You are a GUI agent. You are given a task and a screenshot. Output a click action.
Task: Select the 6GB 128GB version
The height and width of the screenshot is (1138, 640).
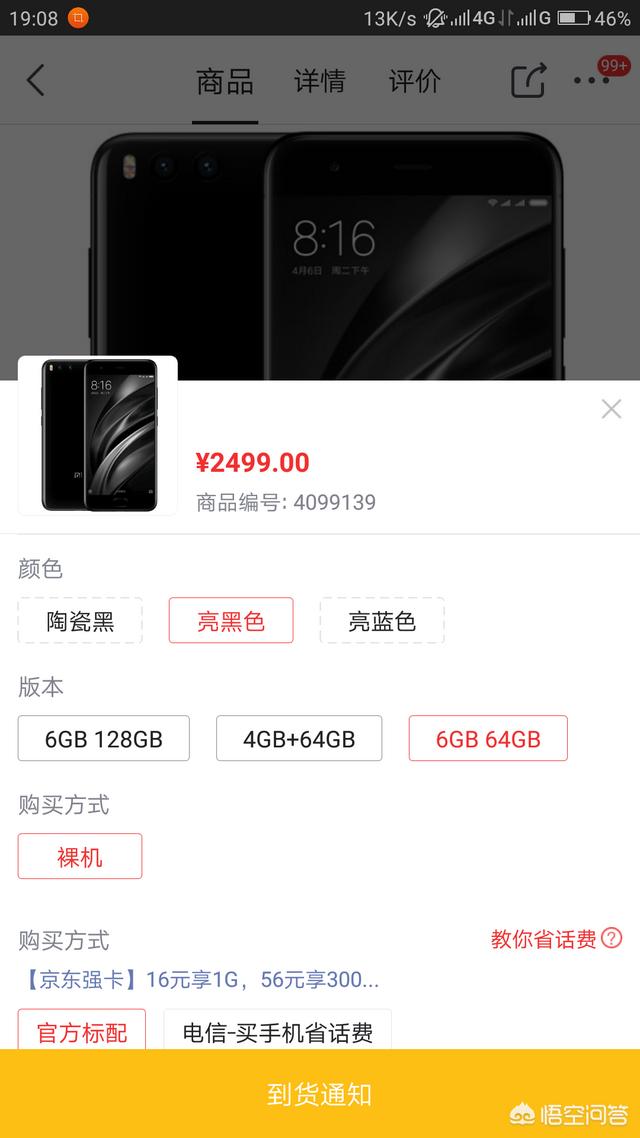point(104,739)
